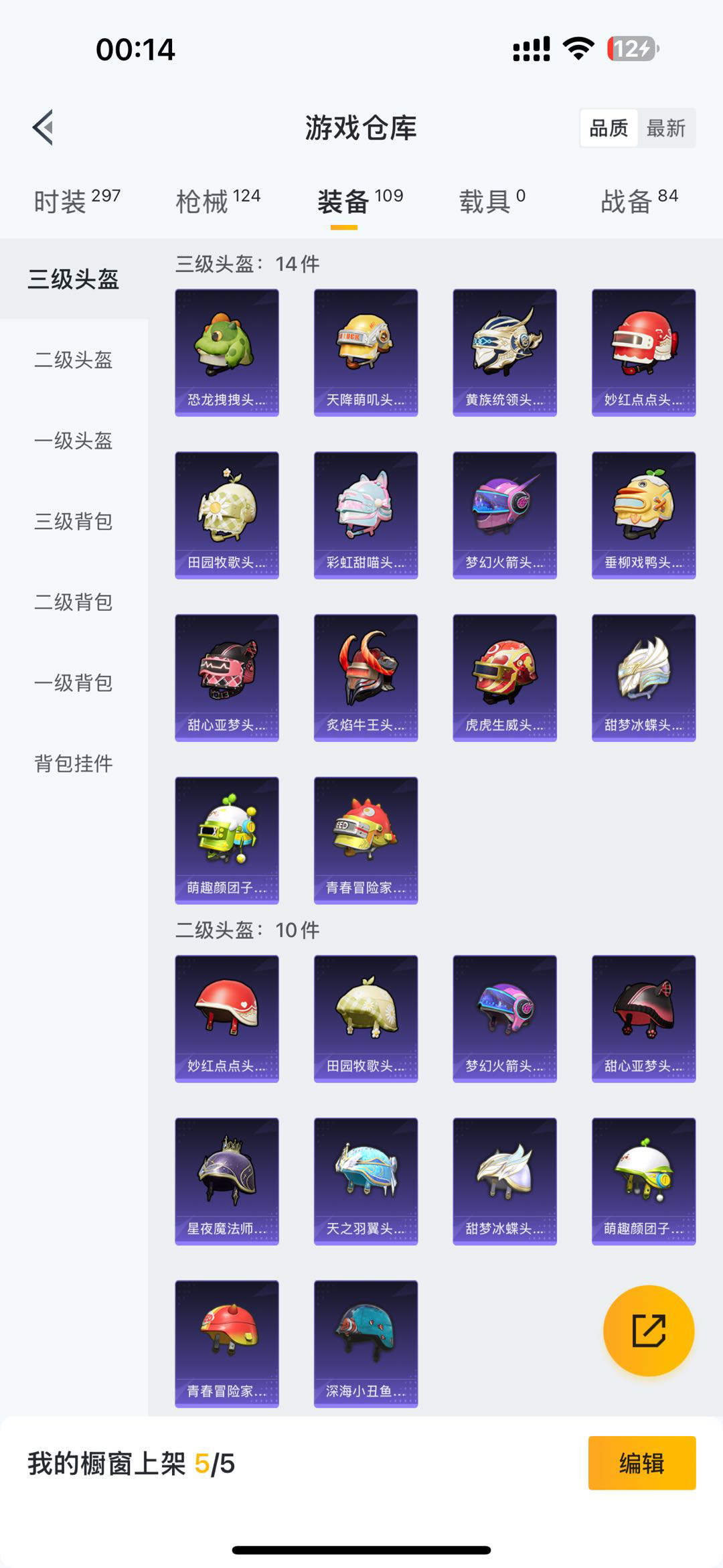Open the 载具 tab
Viewport: 723px width, 1568px height.
492,201
